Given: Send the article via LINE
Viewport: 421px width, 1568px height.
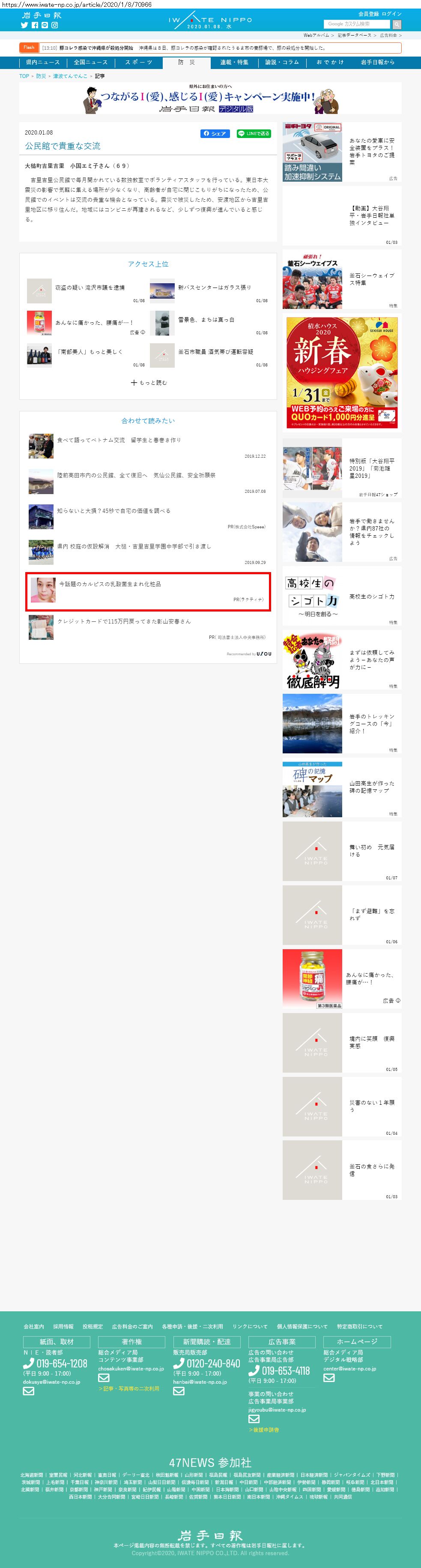Looking at the screenshot, I should 254,133.
